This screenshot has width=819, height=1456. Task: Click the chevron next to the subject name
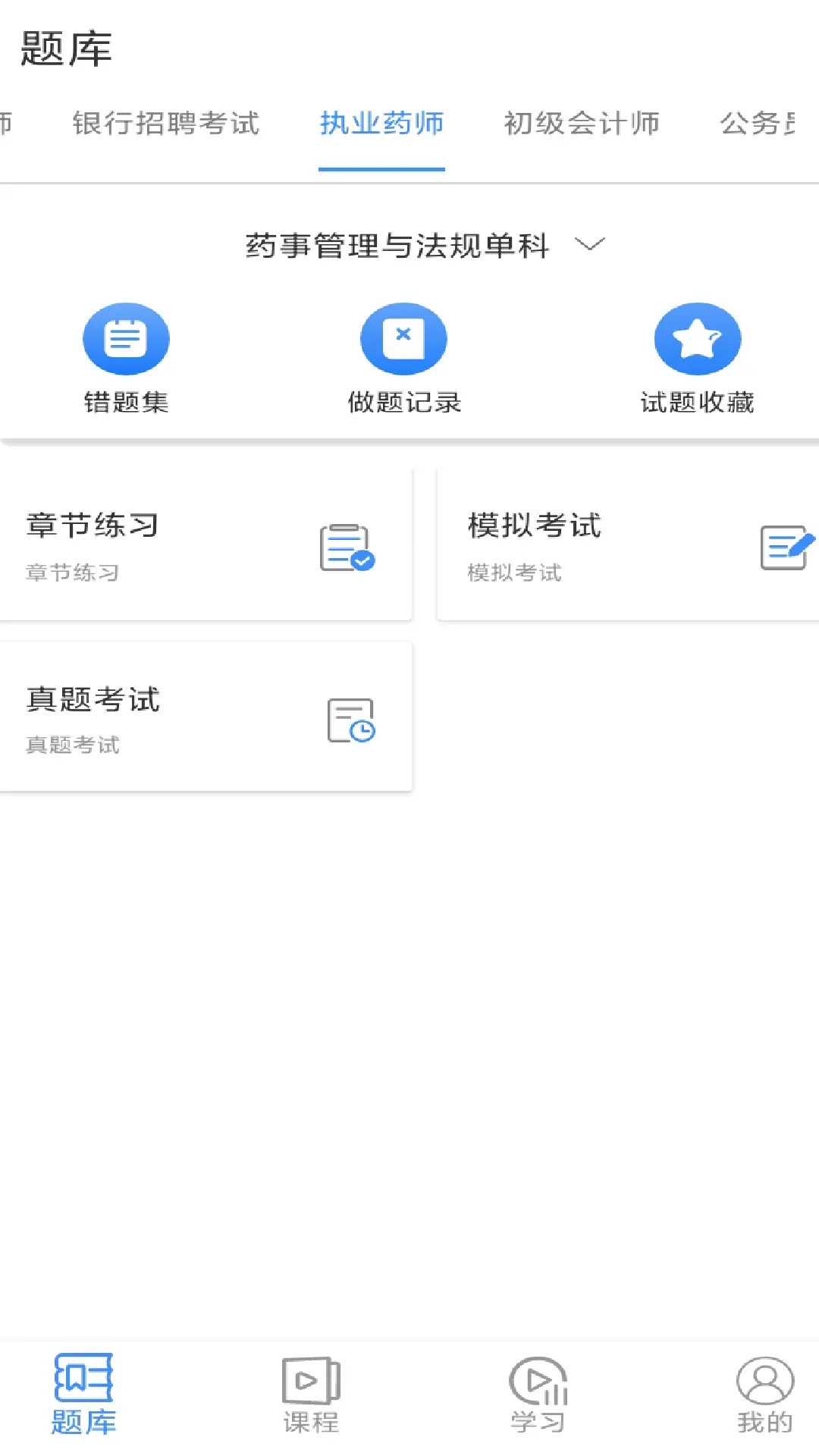coord(590,245)
